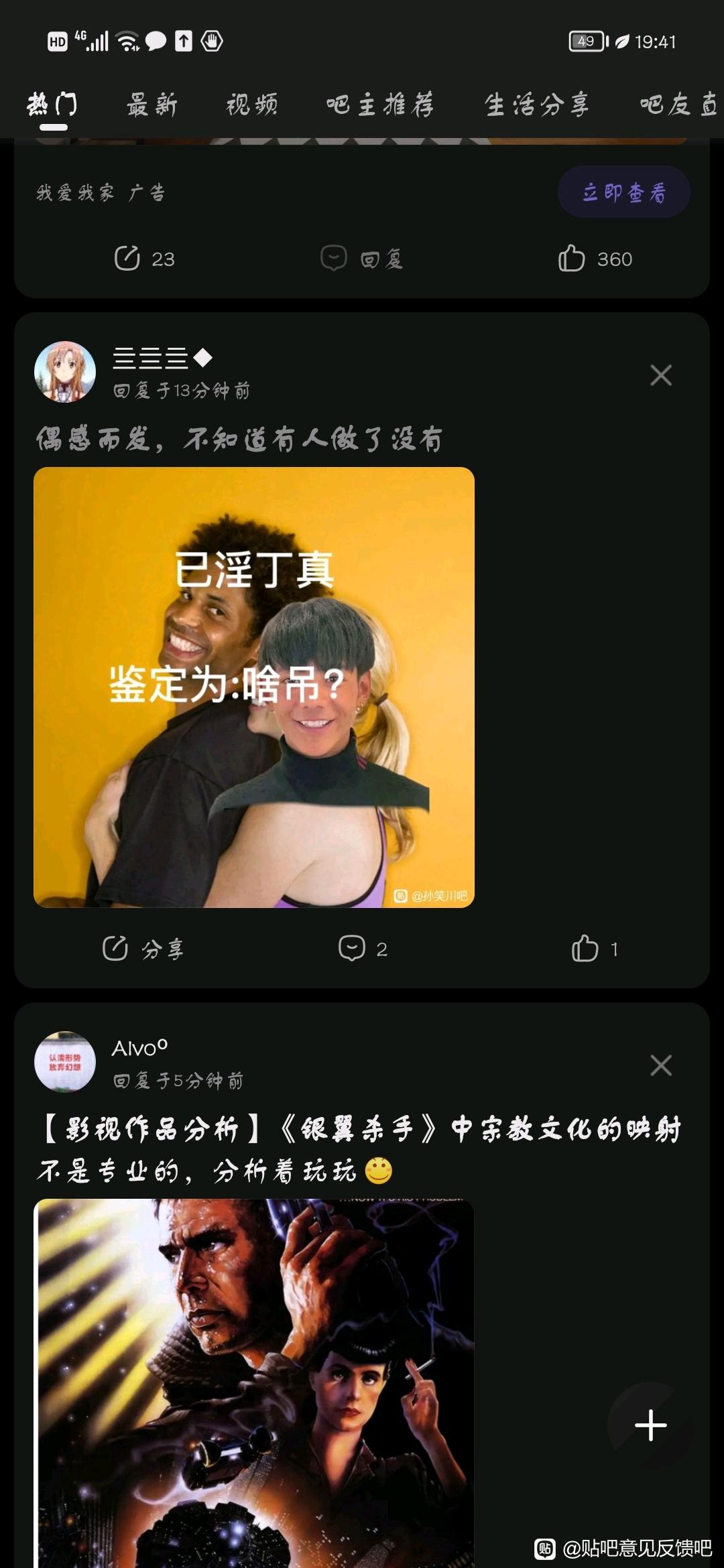
Task: Open the 吧主推荐 tab
Action: 380,105
